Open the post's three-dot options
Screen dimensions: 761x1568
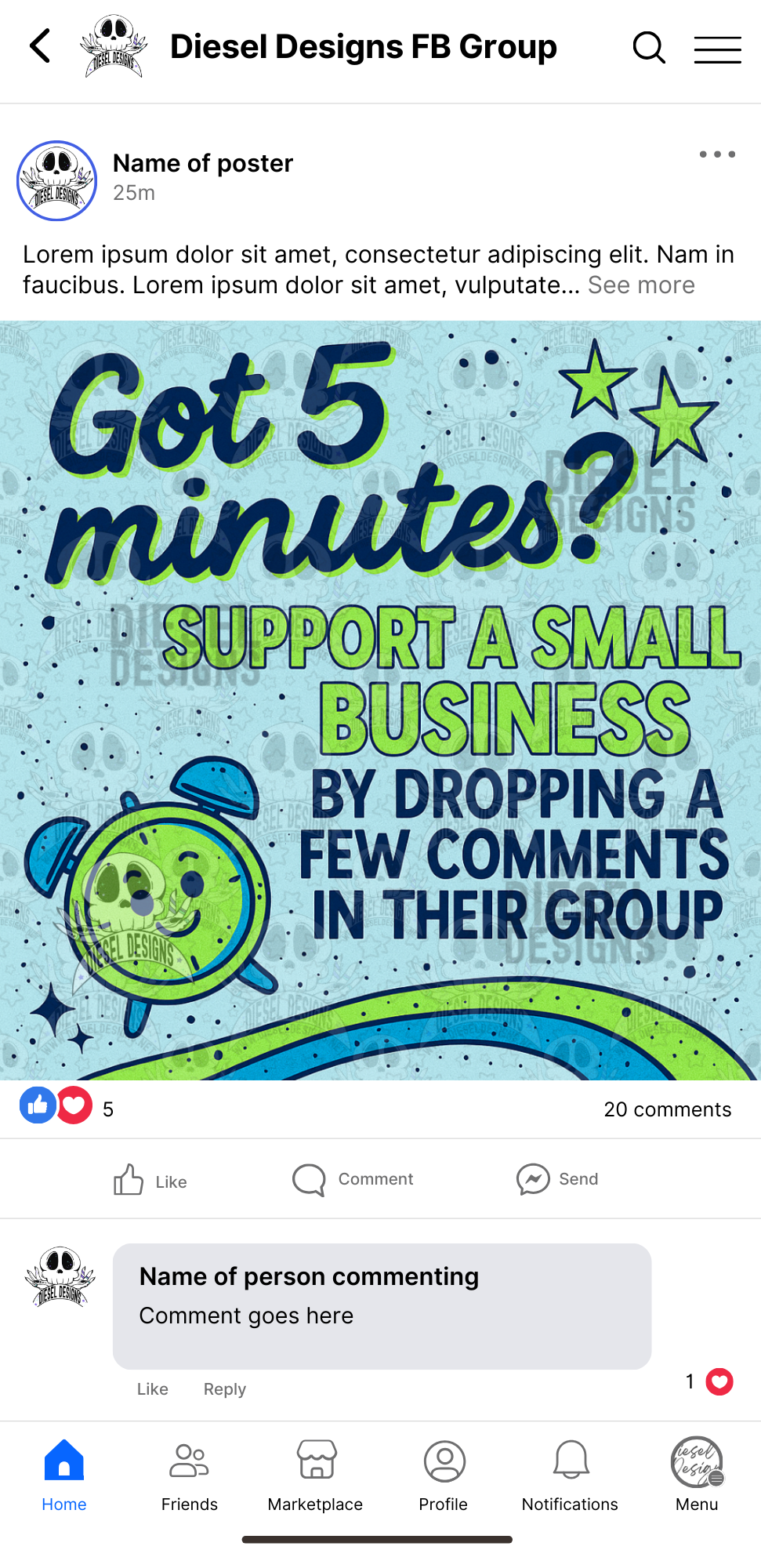click(x=717, y=154)
